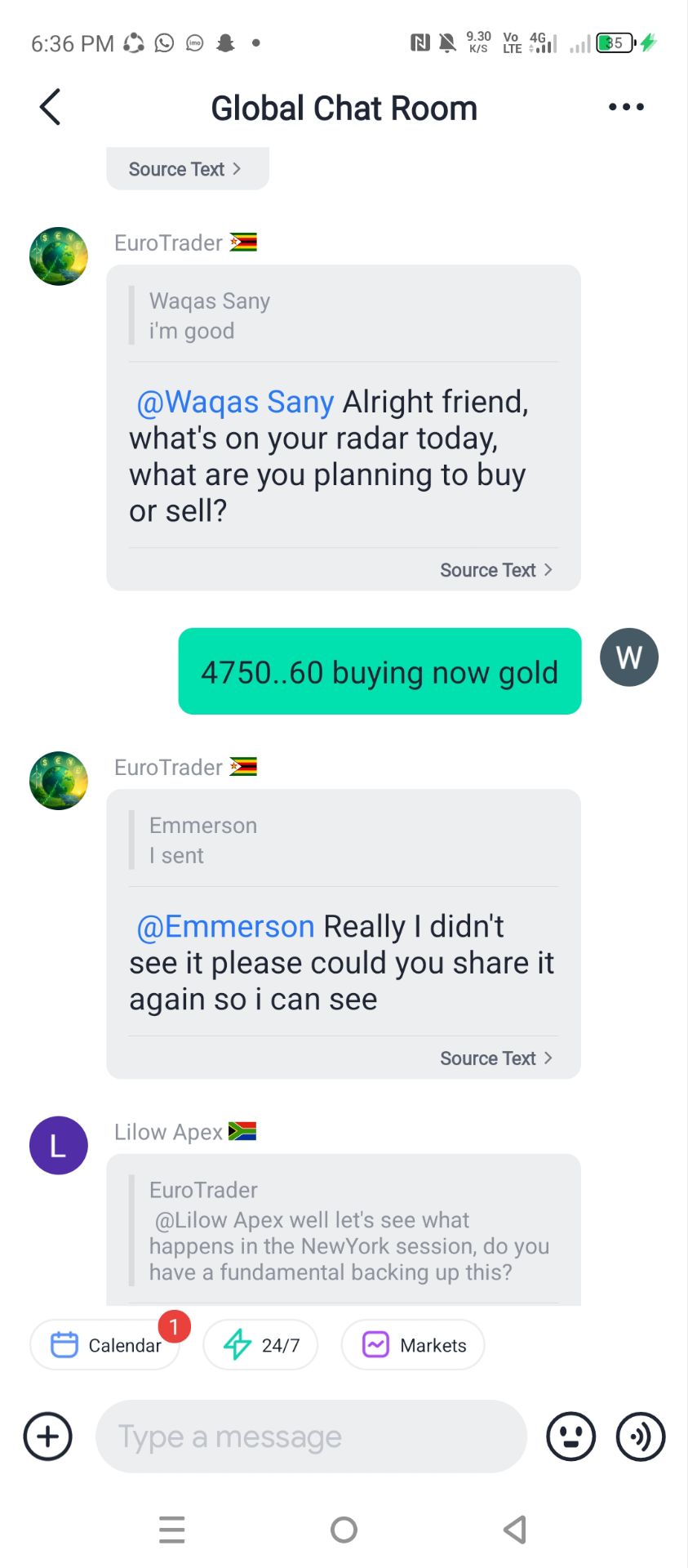
Task: Open the Markets chip
Action: point(413,1345)
